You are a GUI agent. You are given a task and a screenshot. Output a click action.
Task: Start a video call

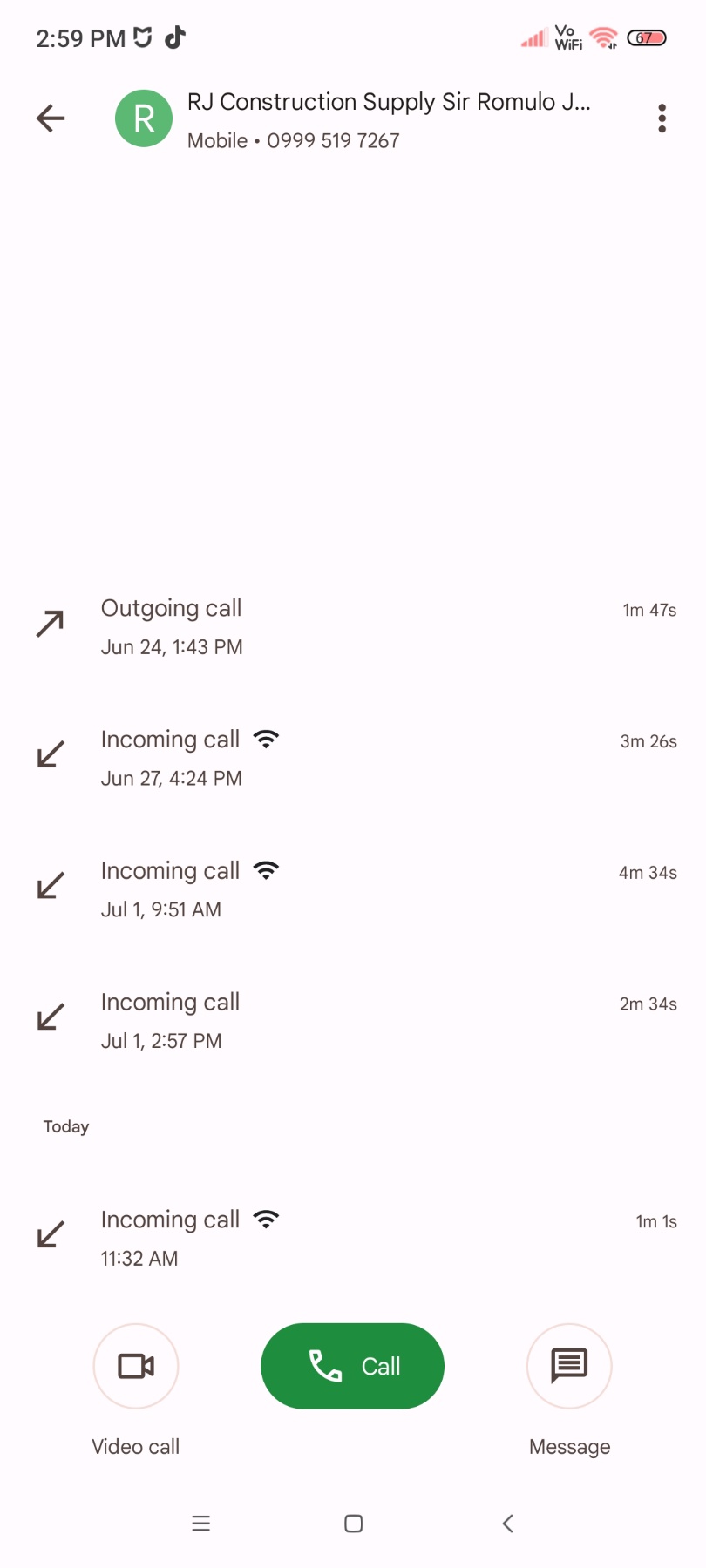point(136,1366)
